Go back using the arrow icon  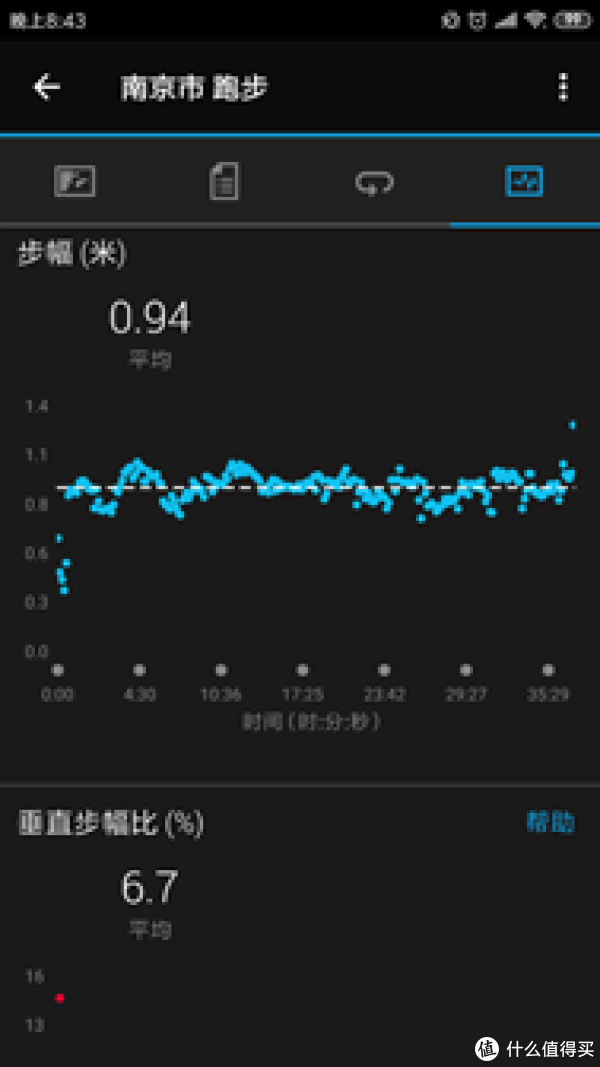click(x=47, y=88)
